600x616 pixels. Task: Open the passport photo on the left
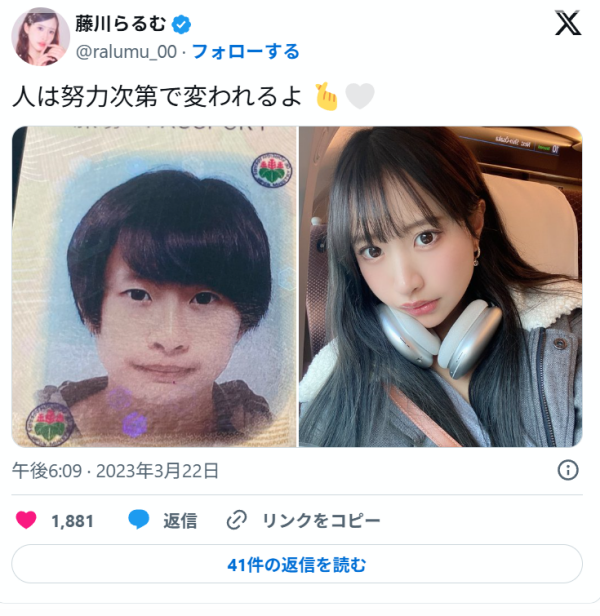(x=154, y=286)
